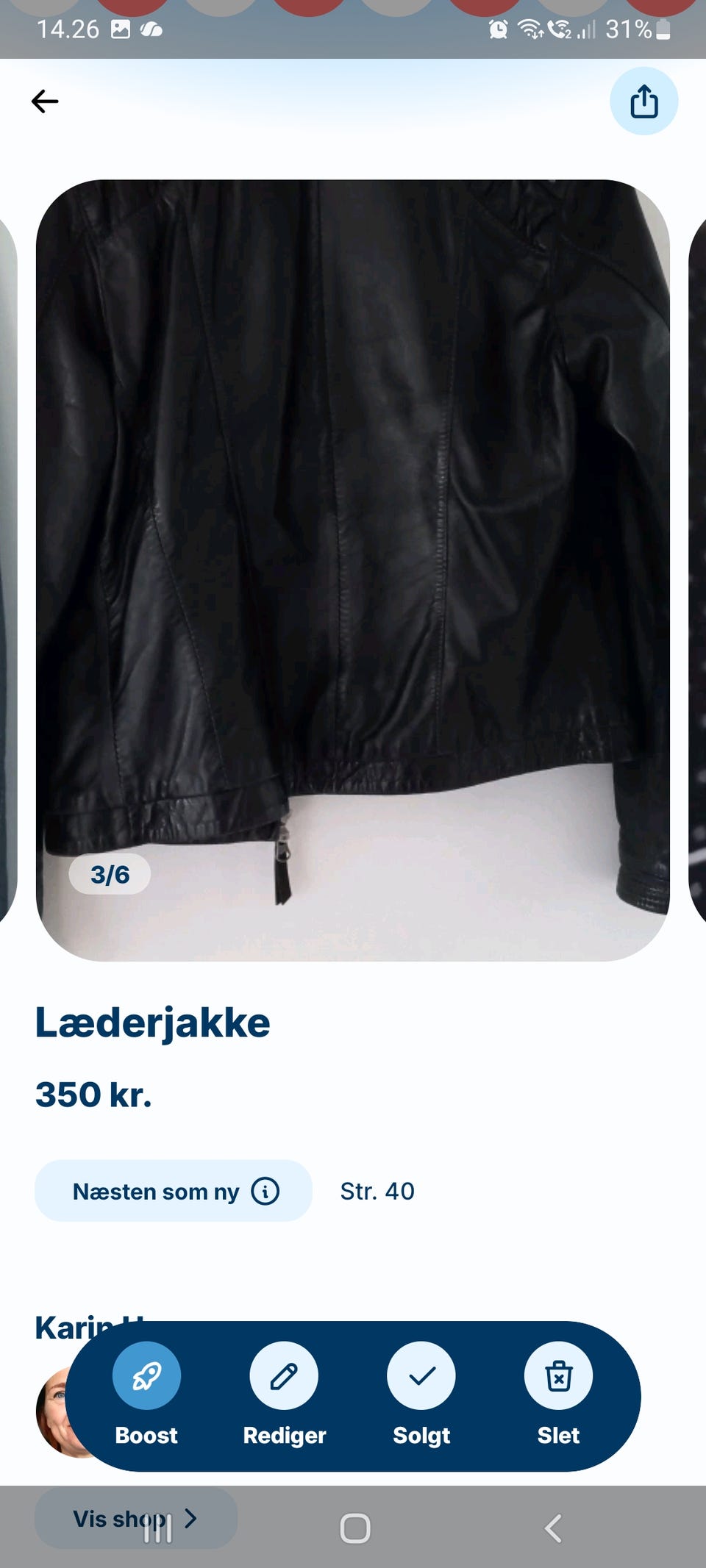The width and height of the screenshot is (706, 1568).
Task: Select the 350 kr. price text
Action: (94, 1095)
